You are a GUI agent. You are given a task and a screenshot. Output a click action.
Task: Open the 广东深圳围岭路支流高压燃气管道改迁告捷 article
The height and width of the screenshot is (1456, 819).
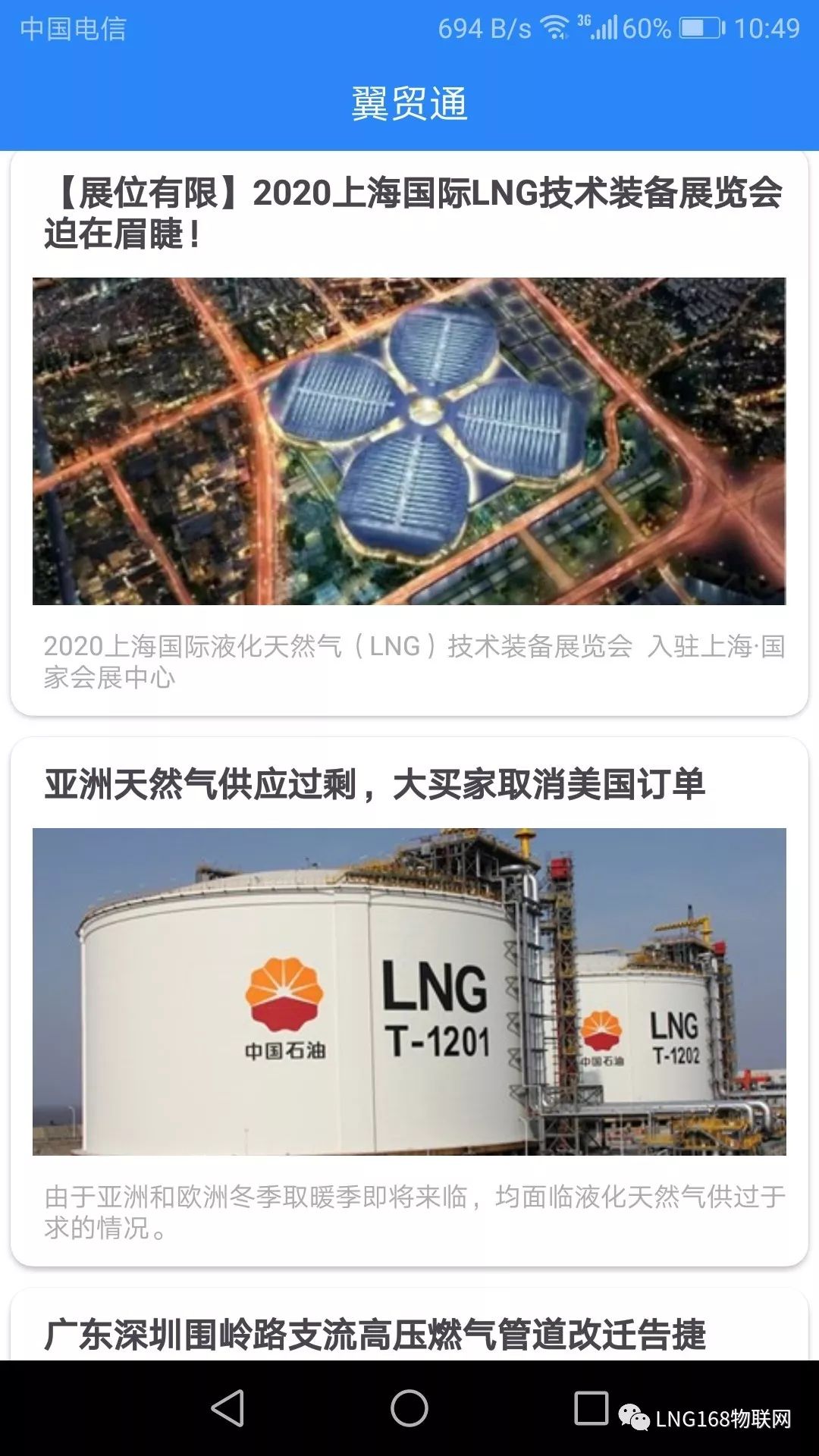(x=409, y=1324)
